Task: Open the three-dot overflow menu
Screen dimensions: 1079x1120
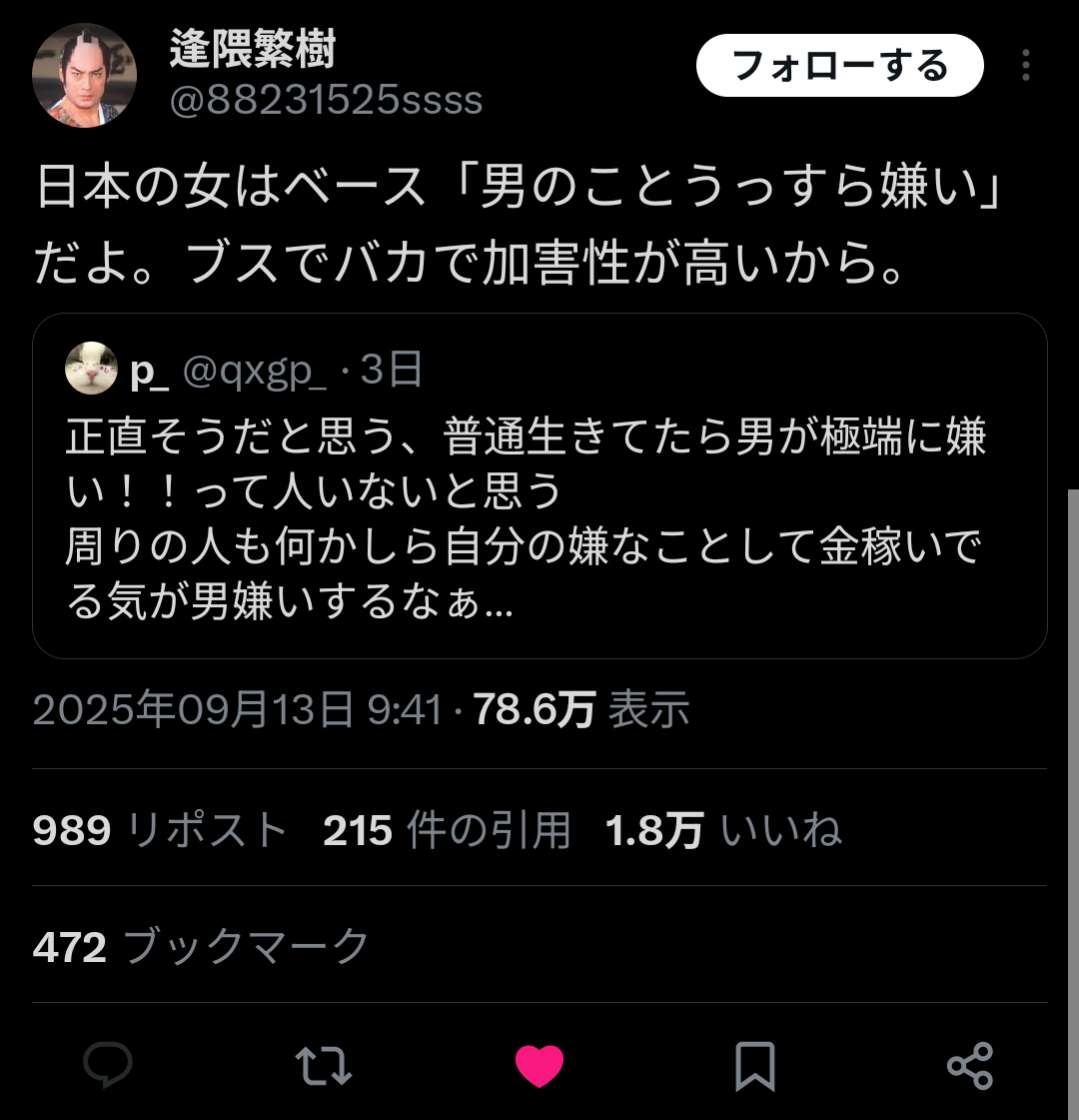Action: click(x=1026, y=66)
